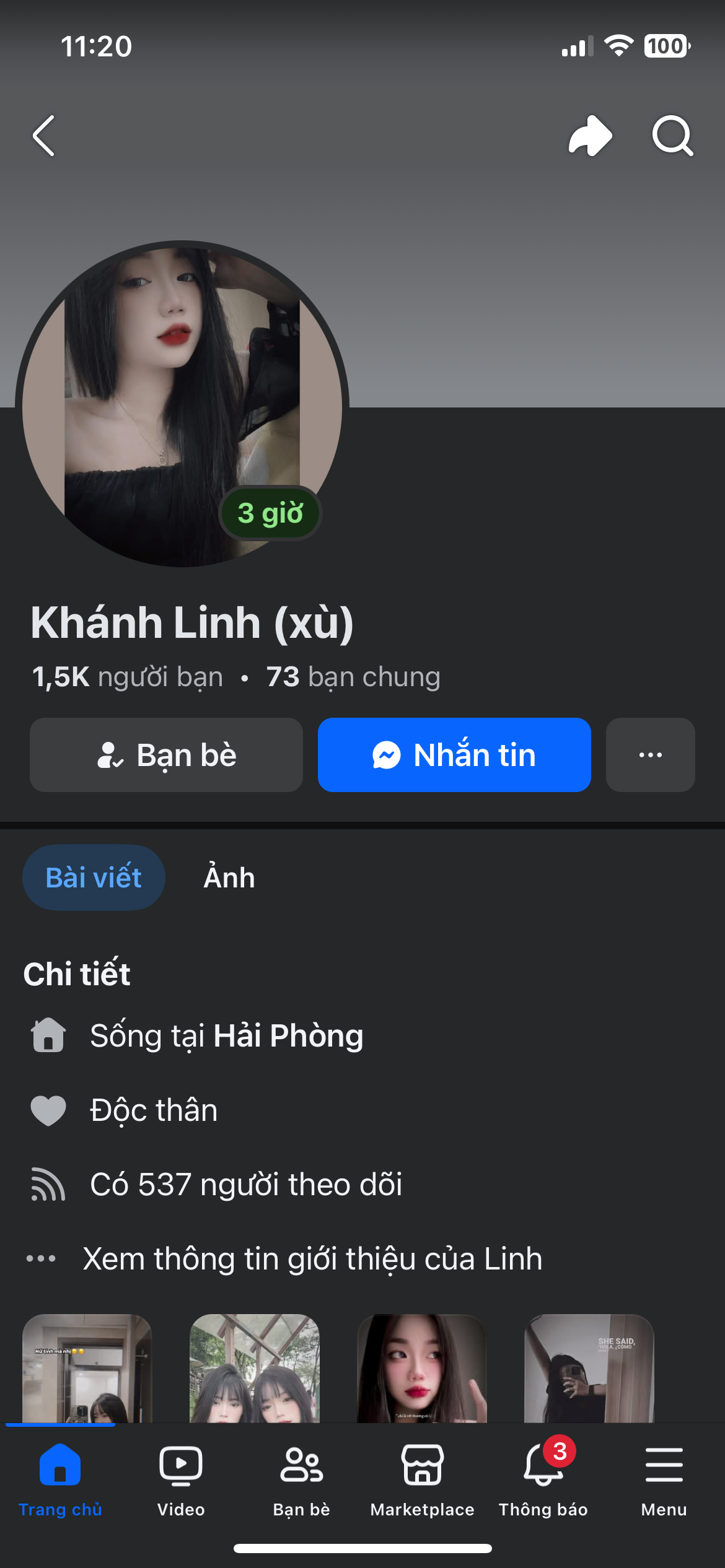Open the featured photo reading SHE SAID
The image size is (725, 1568).
(589, 1369)
